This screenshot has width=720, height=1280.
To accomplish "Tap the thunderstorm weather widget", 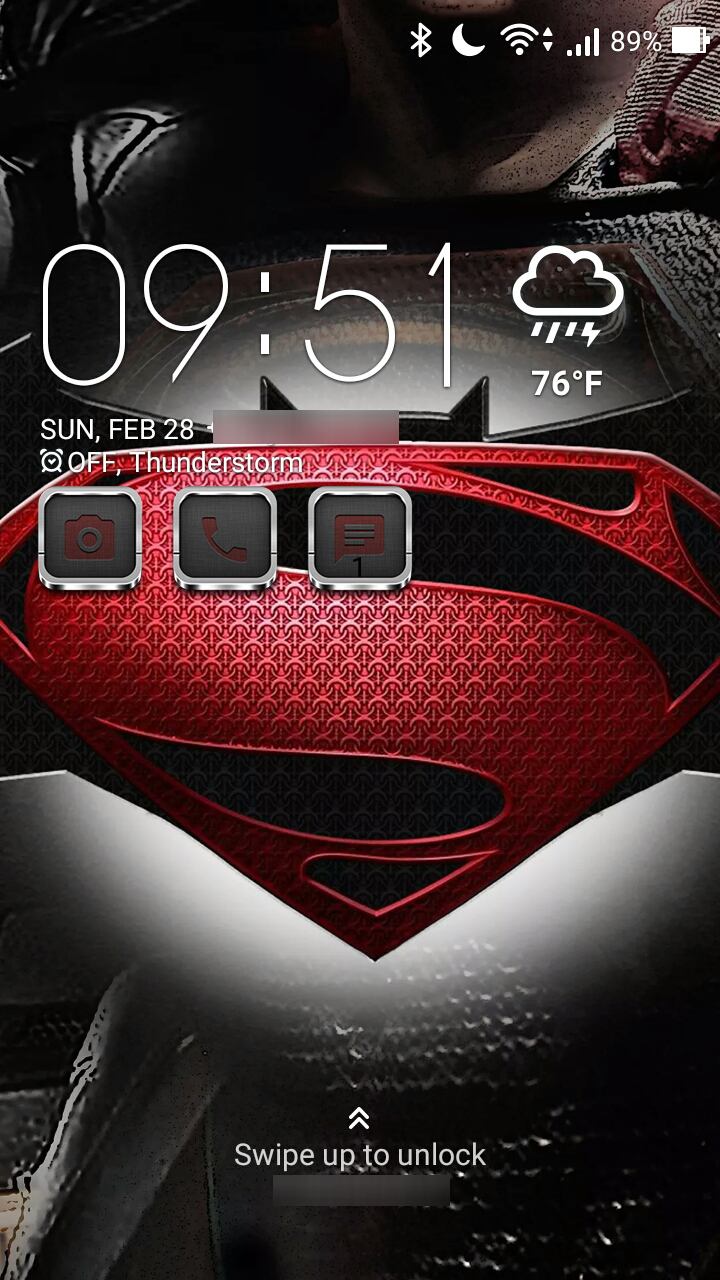I will click(x=567, y=322).
